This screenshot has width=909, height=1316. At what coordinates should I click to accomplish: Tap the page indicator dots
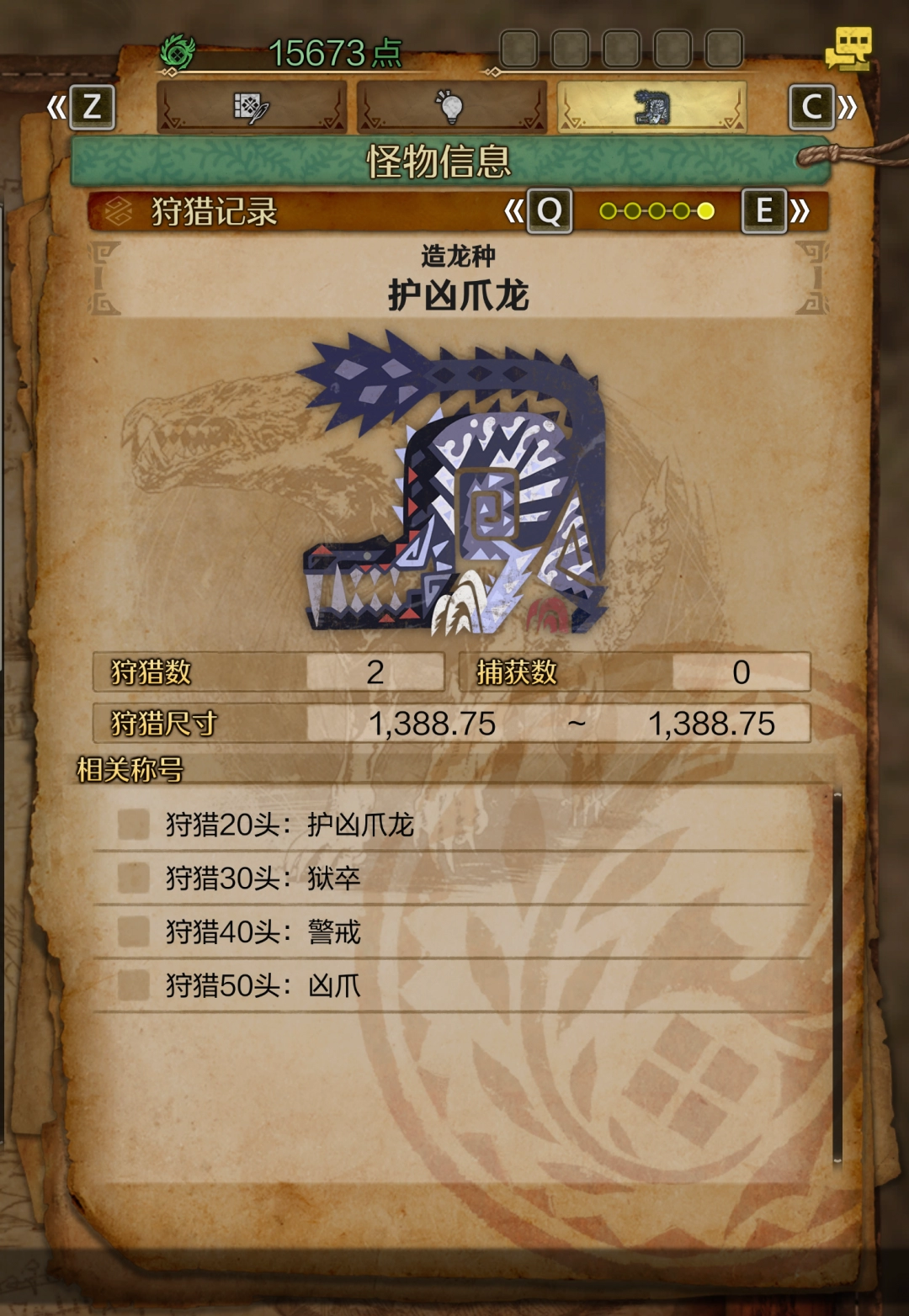pyautogui.click(x=656, y=211)
